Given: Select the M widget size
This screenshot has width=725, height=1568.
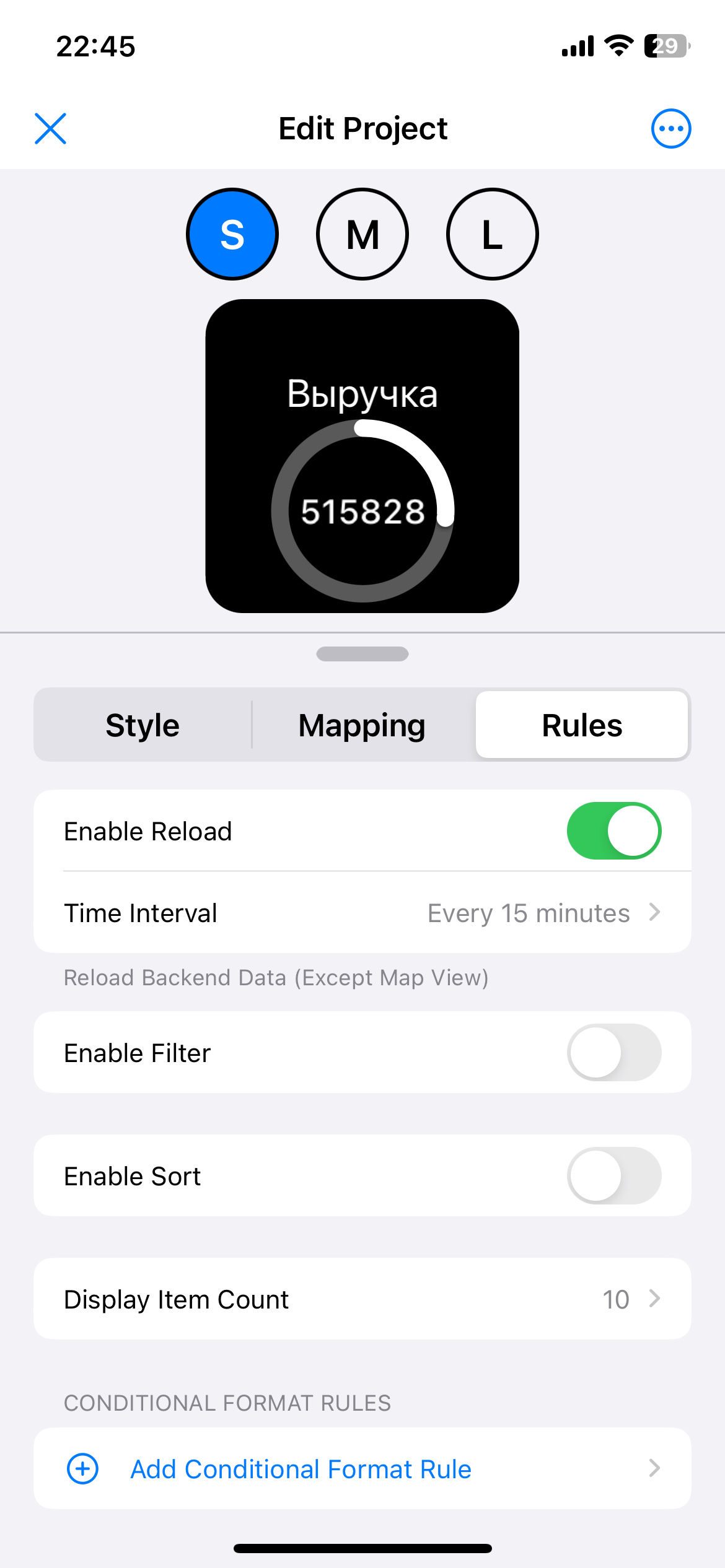Looking at the screenshot, I should point(362,234).
